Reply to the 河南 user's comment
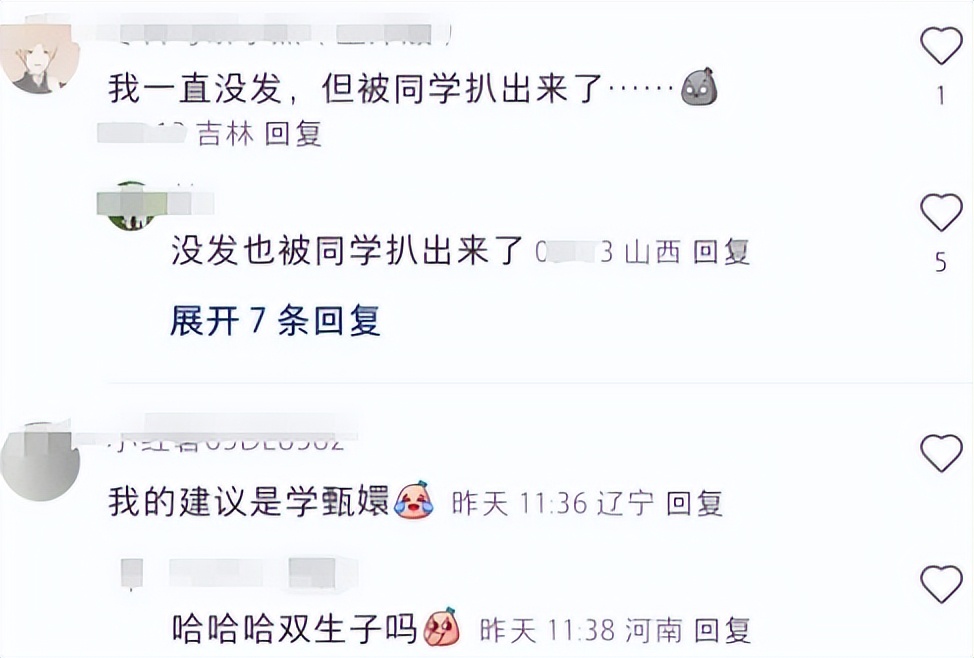974x658 pixels. pyautogui.click(x=722, y=630)
